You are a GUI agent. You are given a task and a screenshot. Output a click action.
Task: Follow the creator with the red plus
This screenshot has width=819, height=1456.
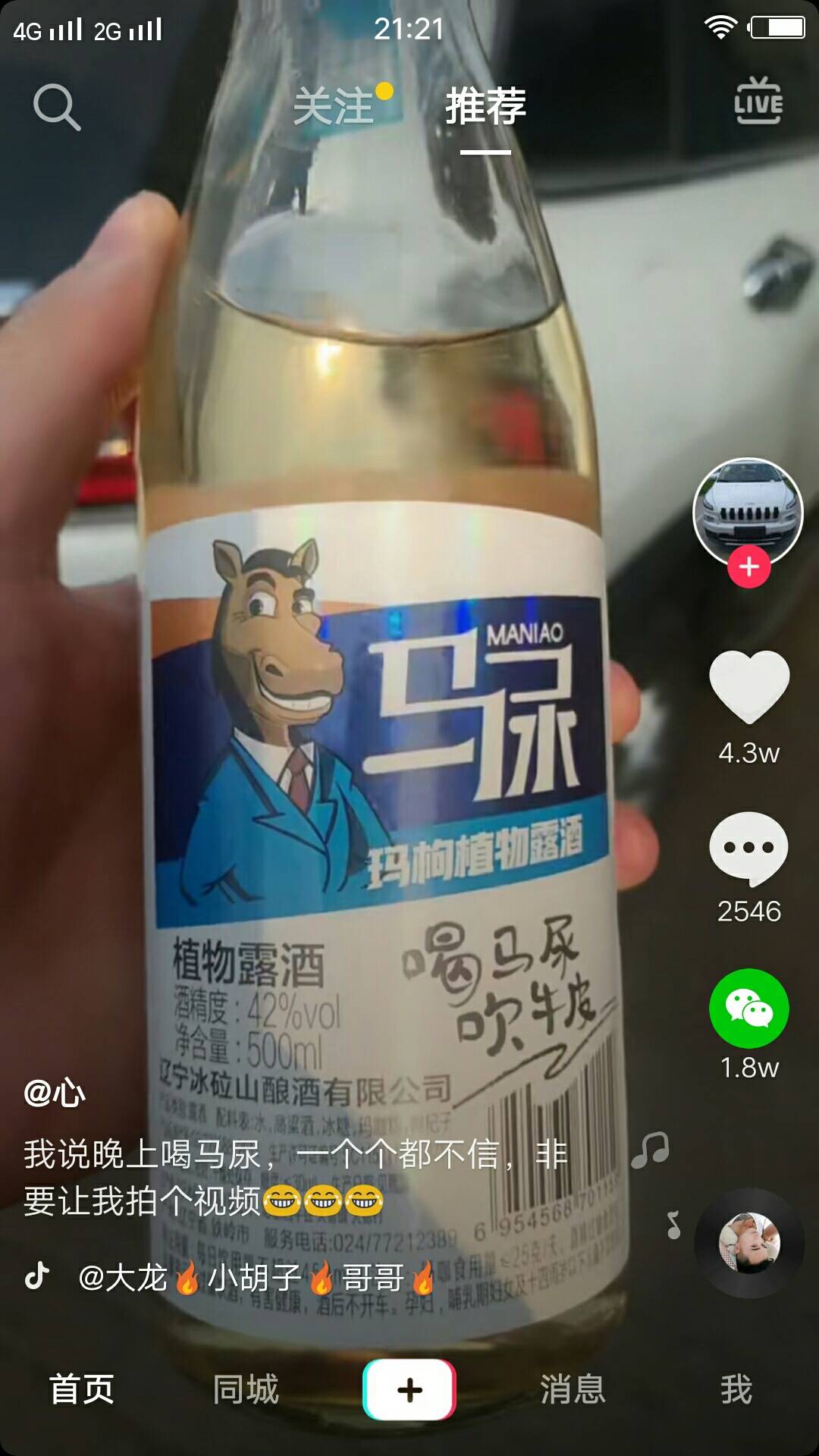pos(749,567)
